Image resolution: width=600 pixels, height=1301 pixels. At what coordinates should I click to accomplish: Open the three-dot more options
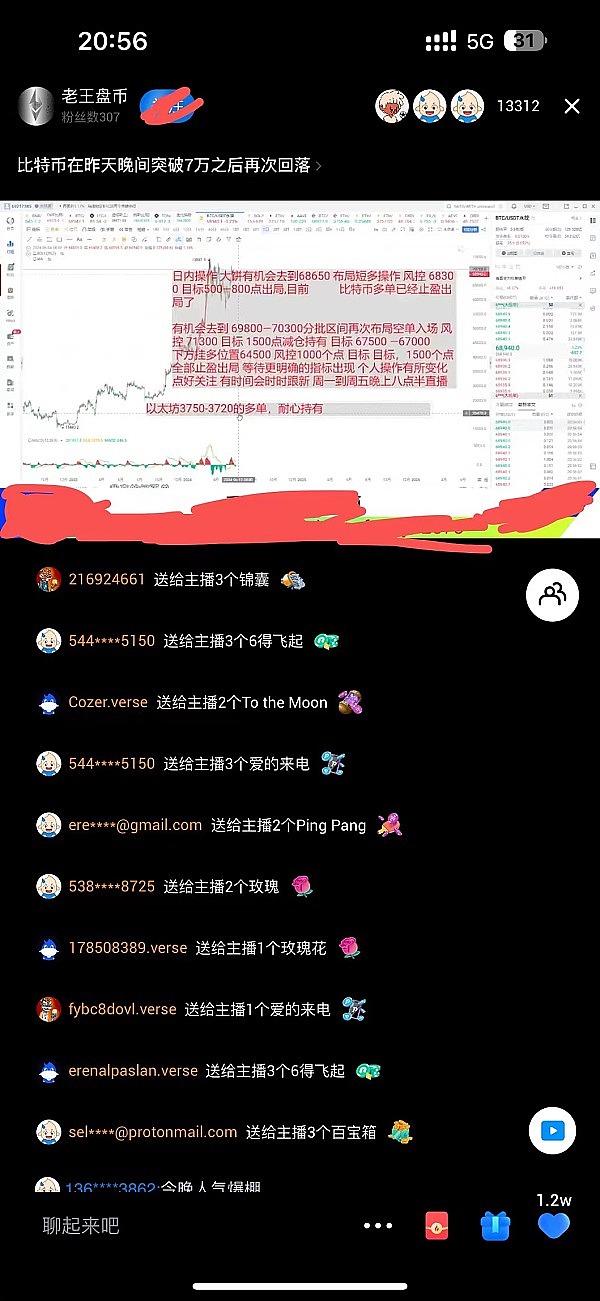(x=378, y=1225)
